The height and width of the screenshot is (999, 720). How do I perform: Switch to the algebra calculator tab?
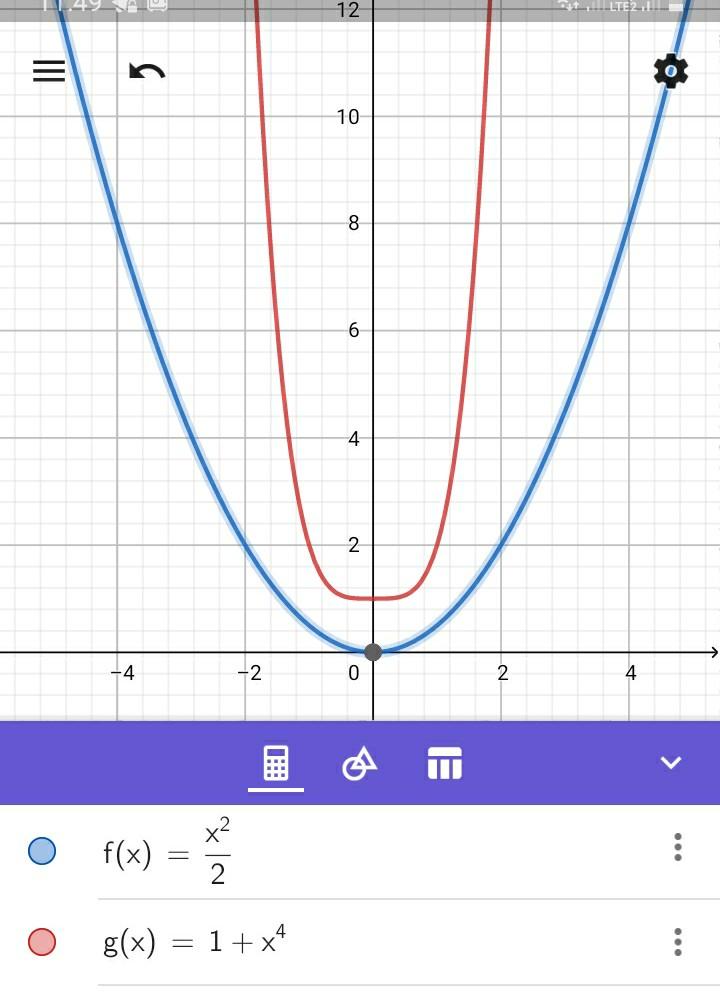[276, 763]
